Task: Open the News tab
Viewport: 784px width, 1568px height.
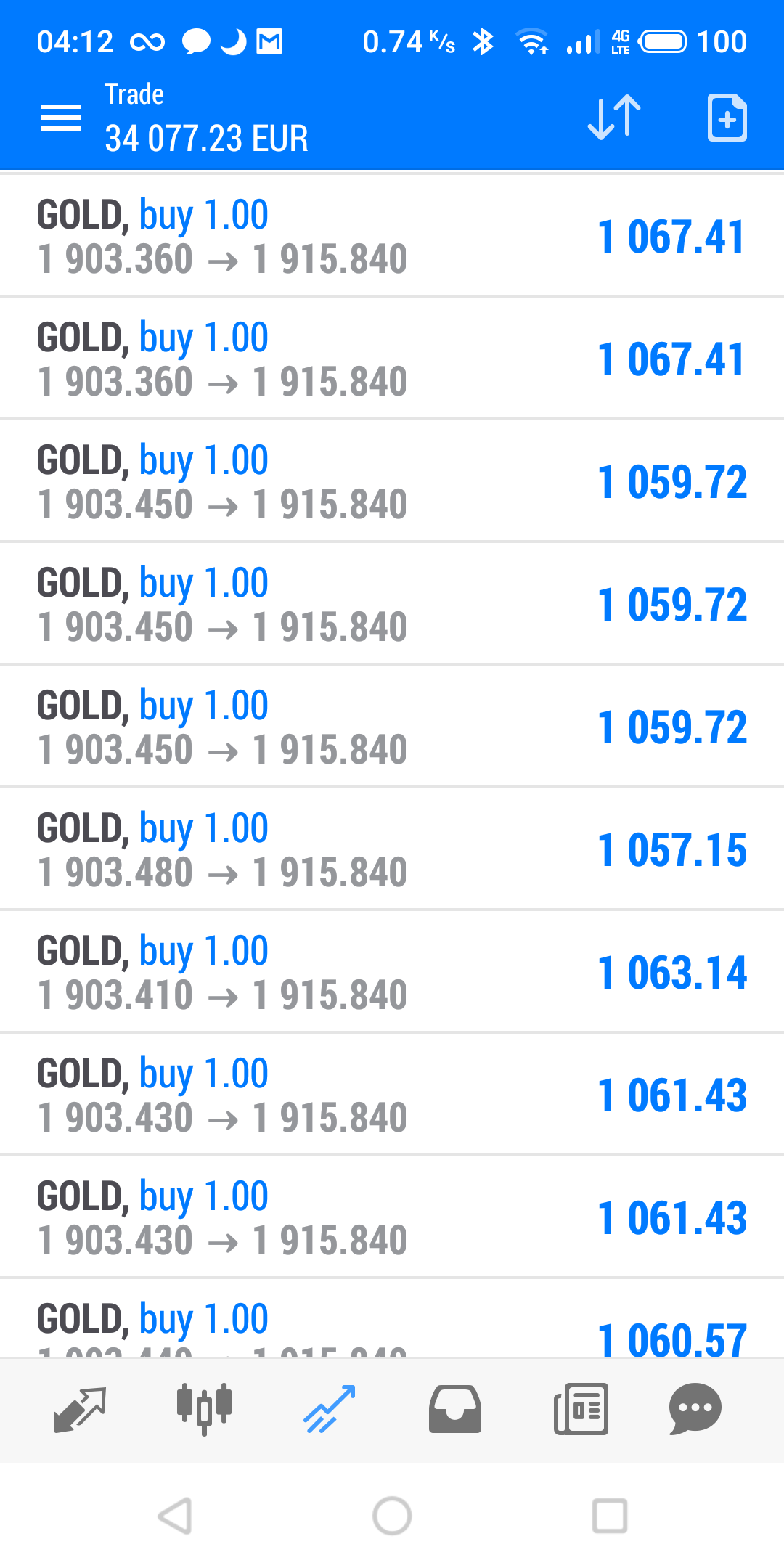Action: coord(581,1409)
